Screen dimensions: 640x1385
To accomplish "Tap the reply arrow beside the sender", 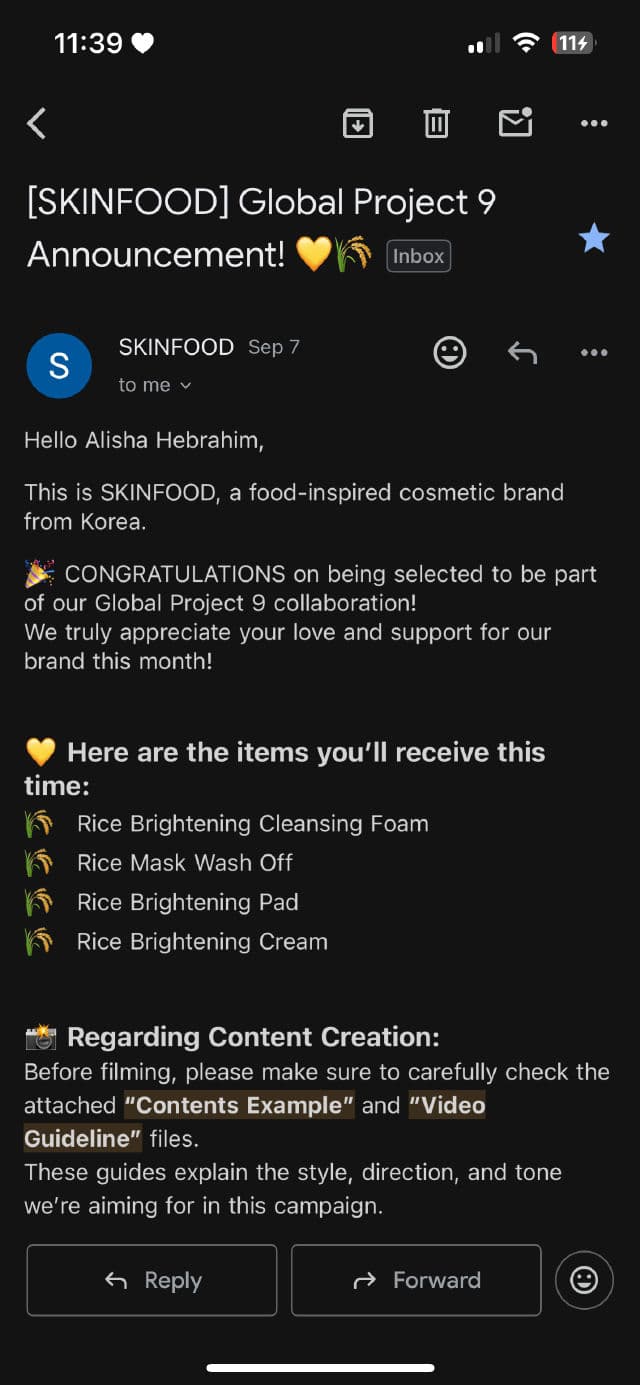I will tap(522, 352).
